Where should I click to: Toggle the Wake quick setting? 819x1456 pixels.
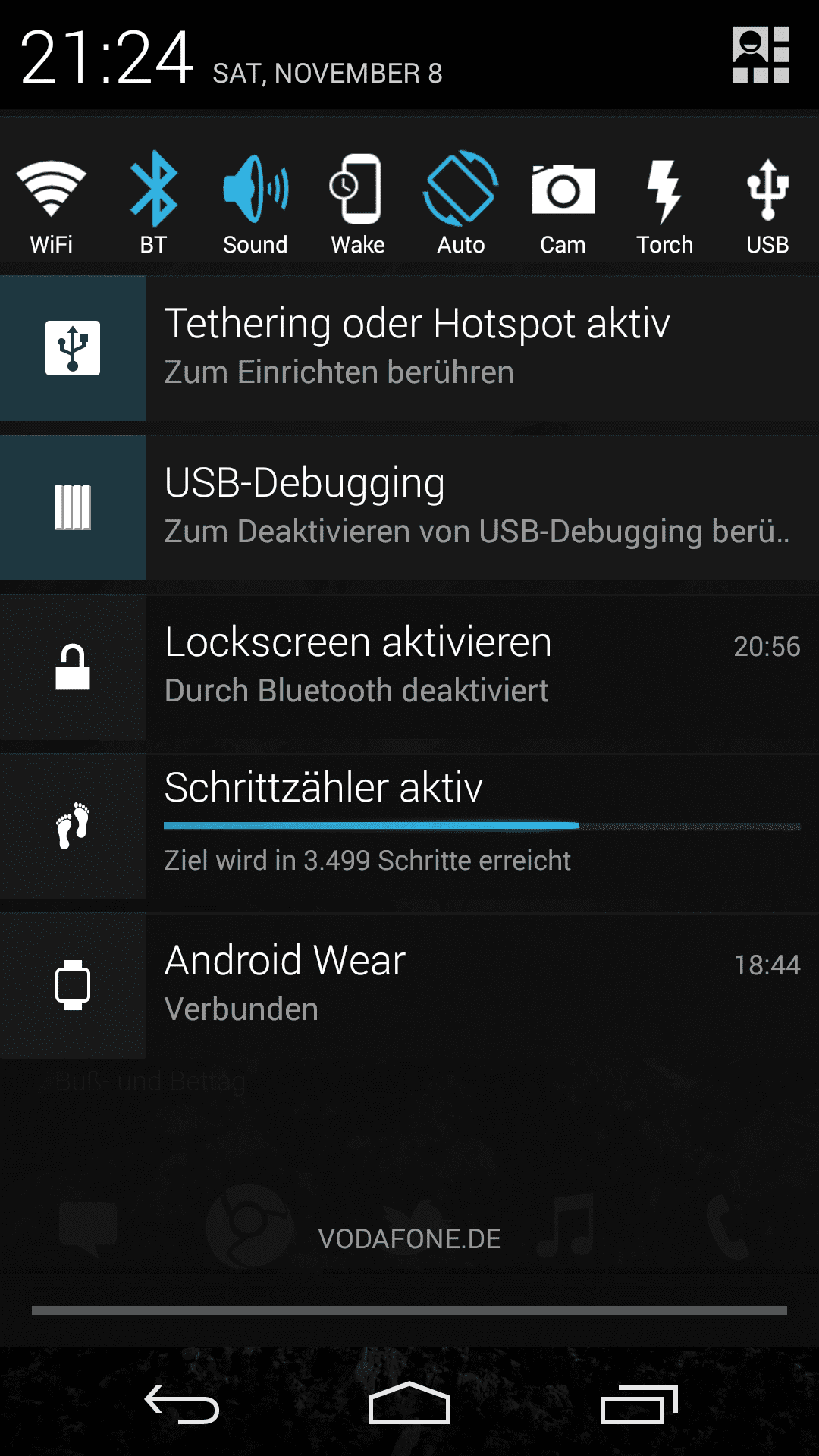pyautogui.click(x=358, y=203)
